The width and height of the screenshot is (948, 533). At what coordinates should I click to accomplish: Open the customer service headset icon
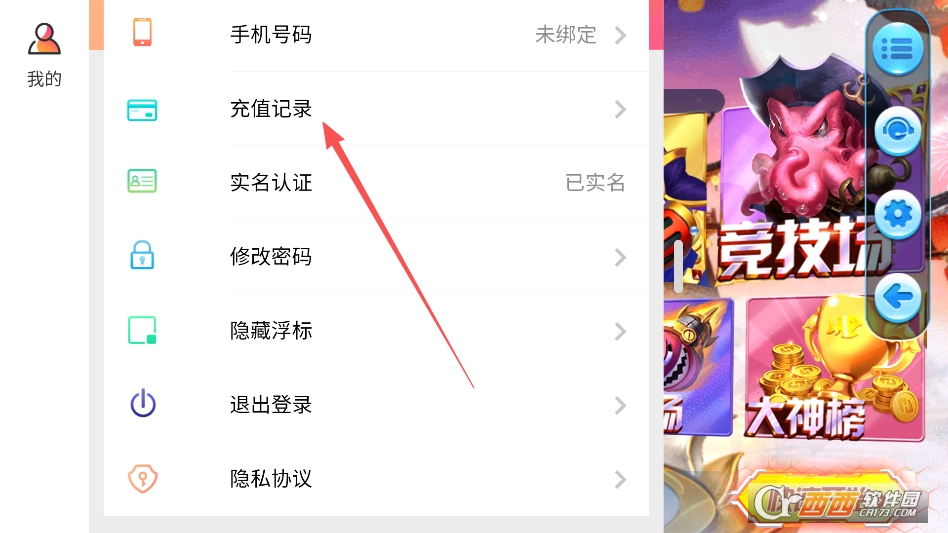(x=897, y=131)
